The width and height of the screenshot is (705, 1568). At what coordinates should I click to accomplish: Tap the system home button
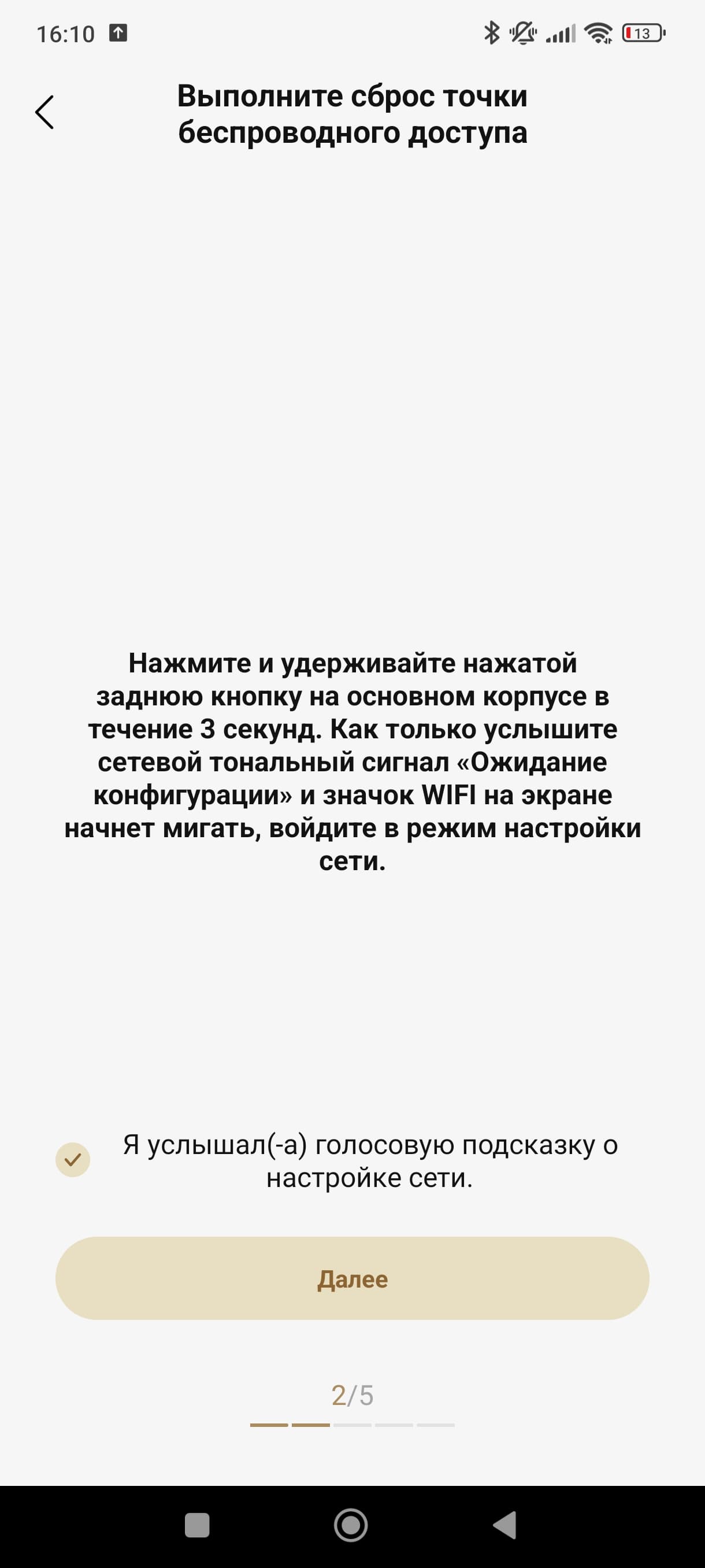(351, 1525)
